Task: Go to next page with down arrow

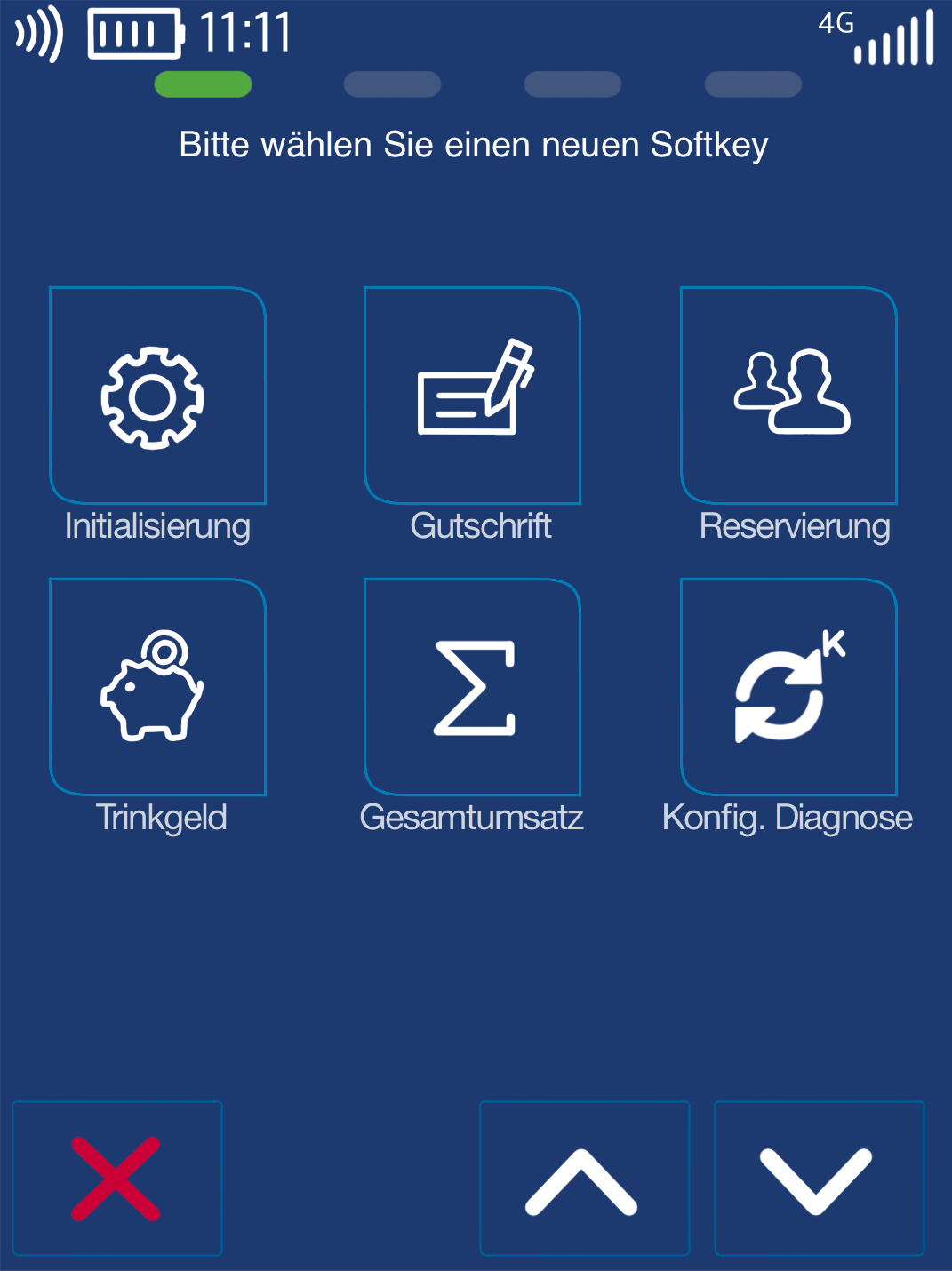Action: tap(819, 1179)
